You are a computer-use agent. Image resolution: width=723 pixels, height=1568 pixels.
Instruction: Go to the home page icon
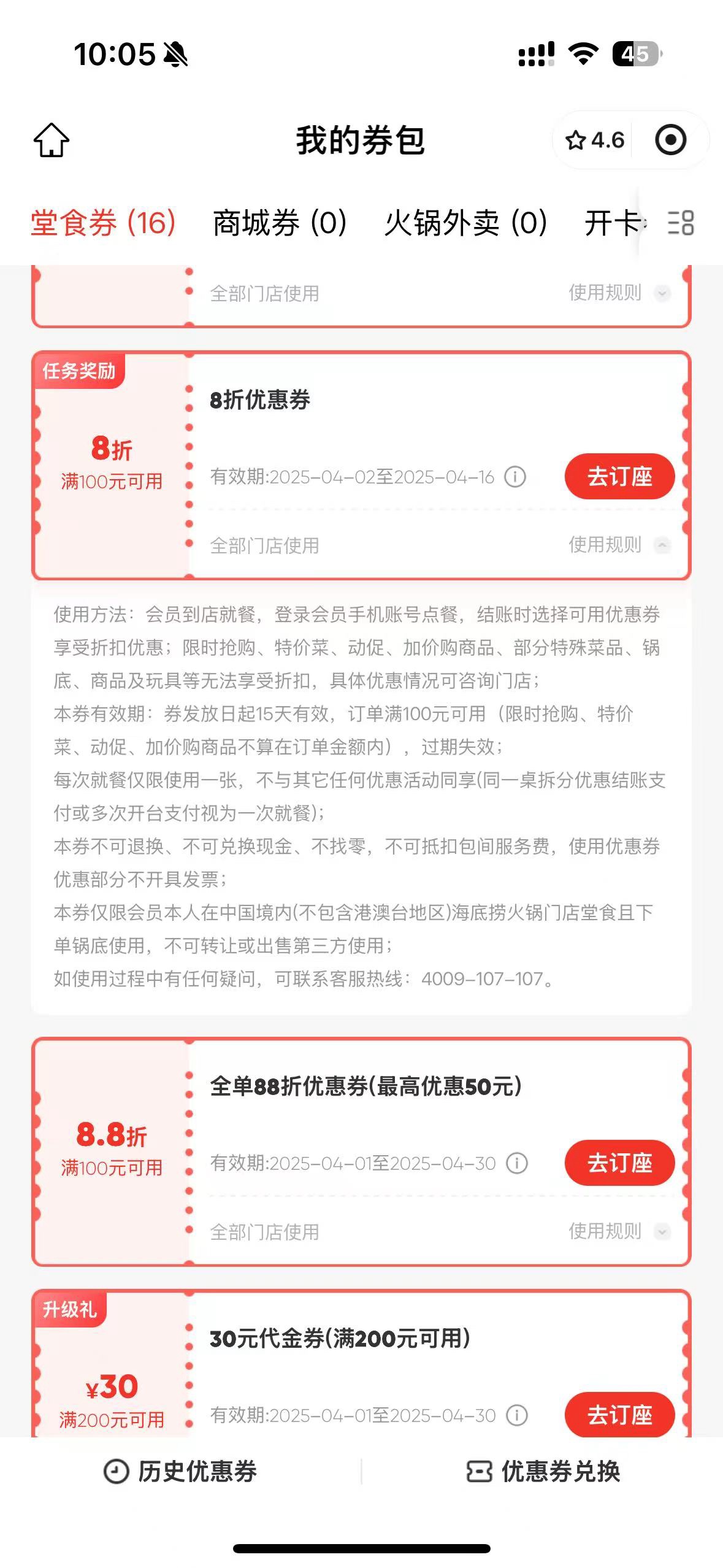(x=52, y=140)
